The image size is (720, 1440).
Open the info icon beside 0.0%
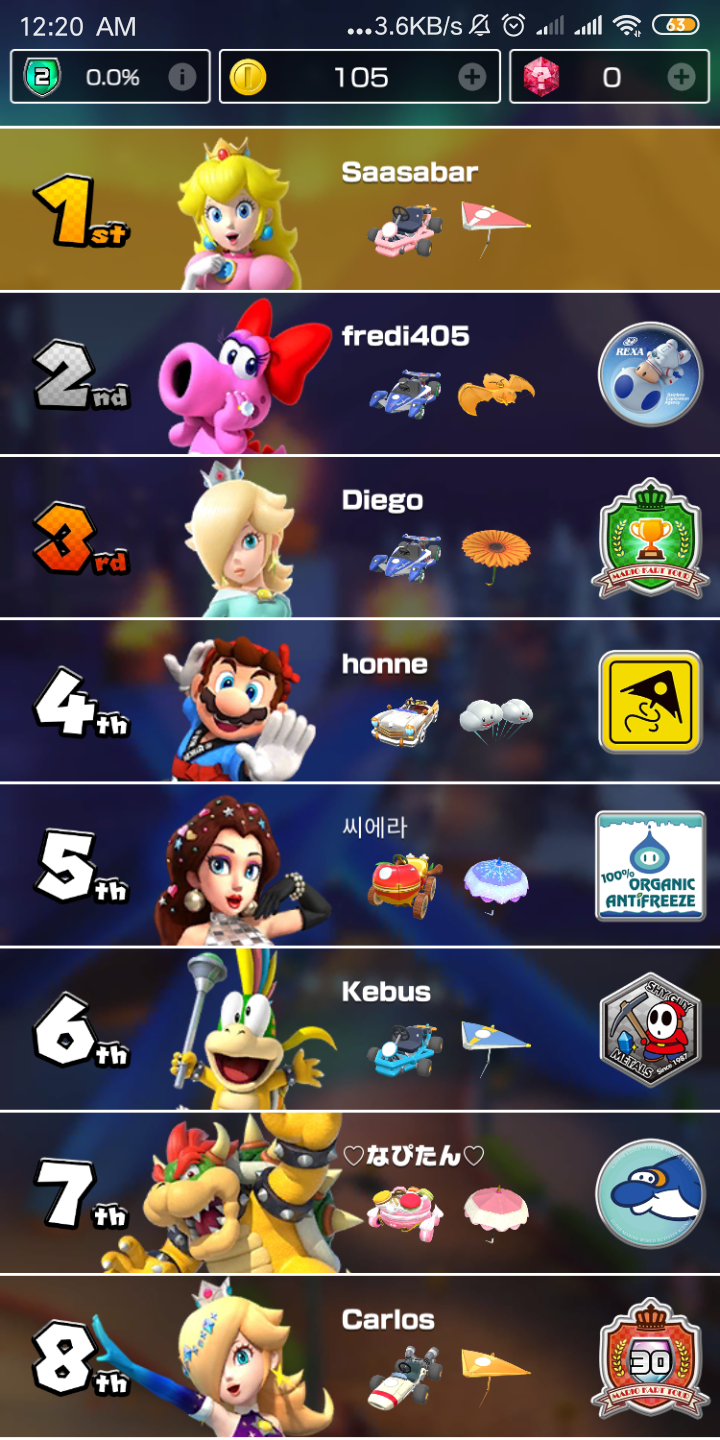(x=182, y=77)
